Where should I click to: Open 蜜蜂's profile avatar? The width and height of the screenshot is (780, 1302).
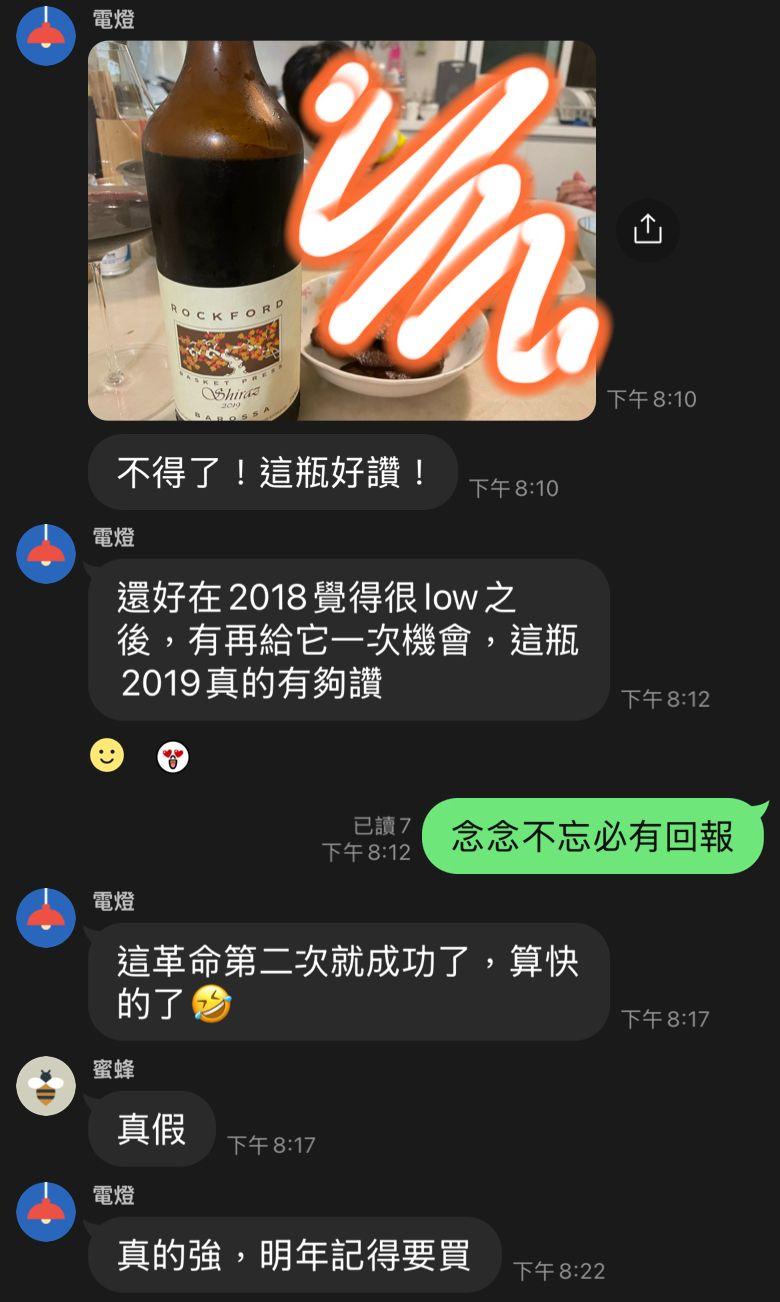coord(46,1086)
